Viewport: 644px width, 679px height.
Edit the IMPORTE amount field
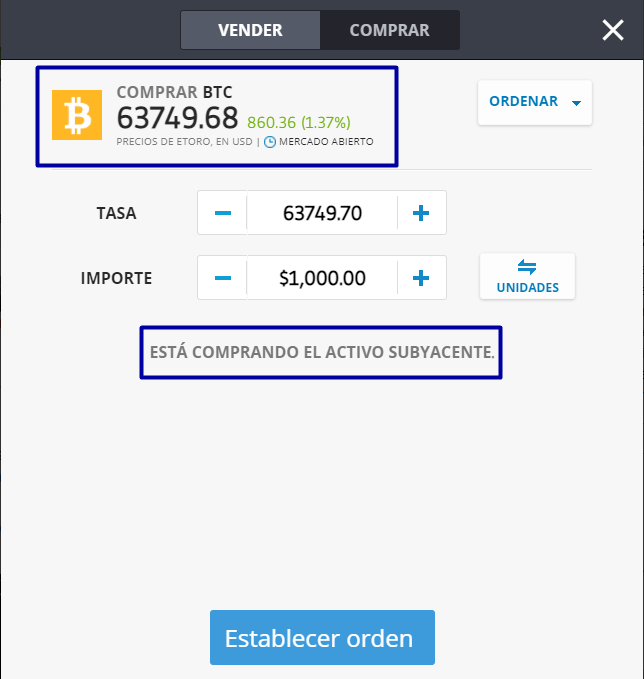(322, 278)
